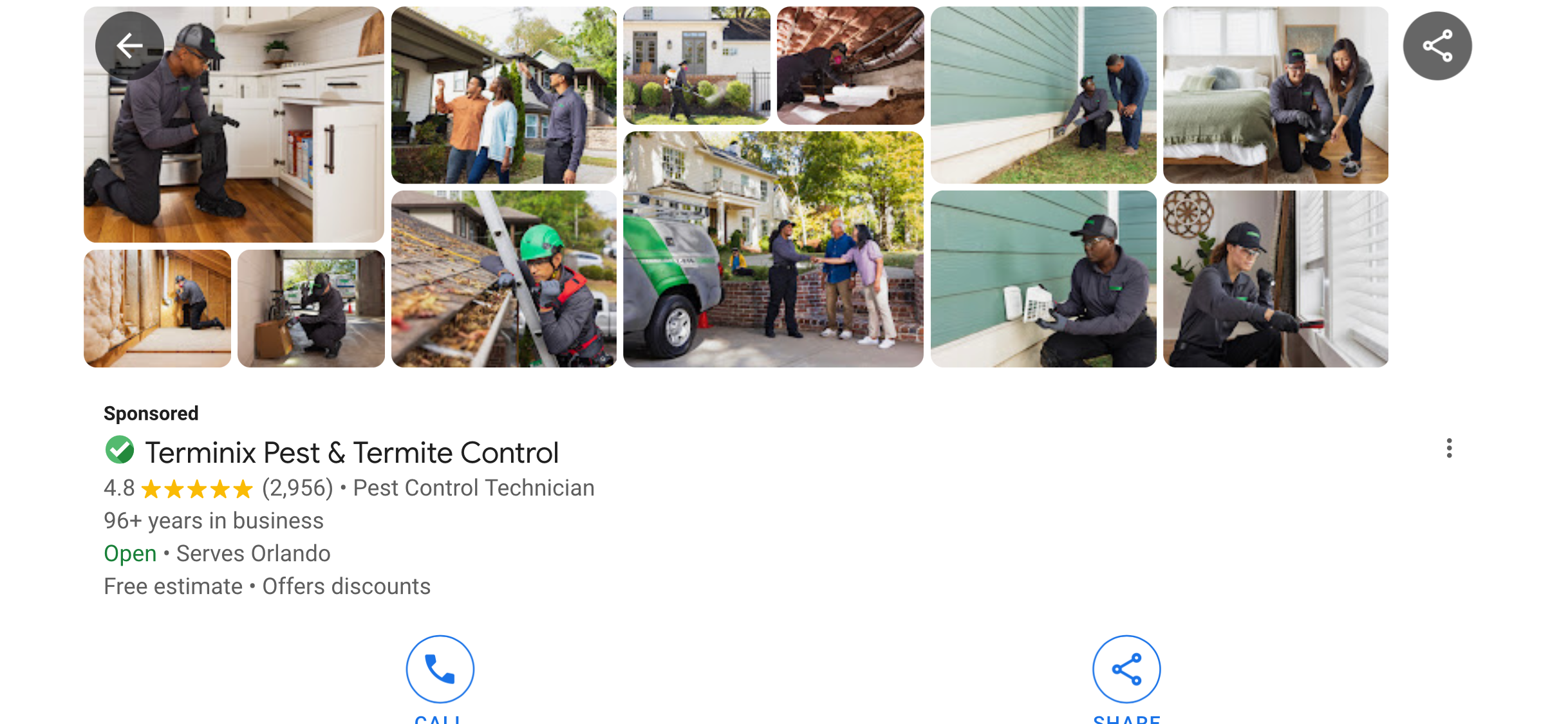View the lawn spraying photo

click(696, 66)
